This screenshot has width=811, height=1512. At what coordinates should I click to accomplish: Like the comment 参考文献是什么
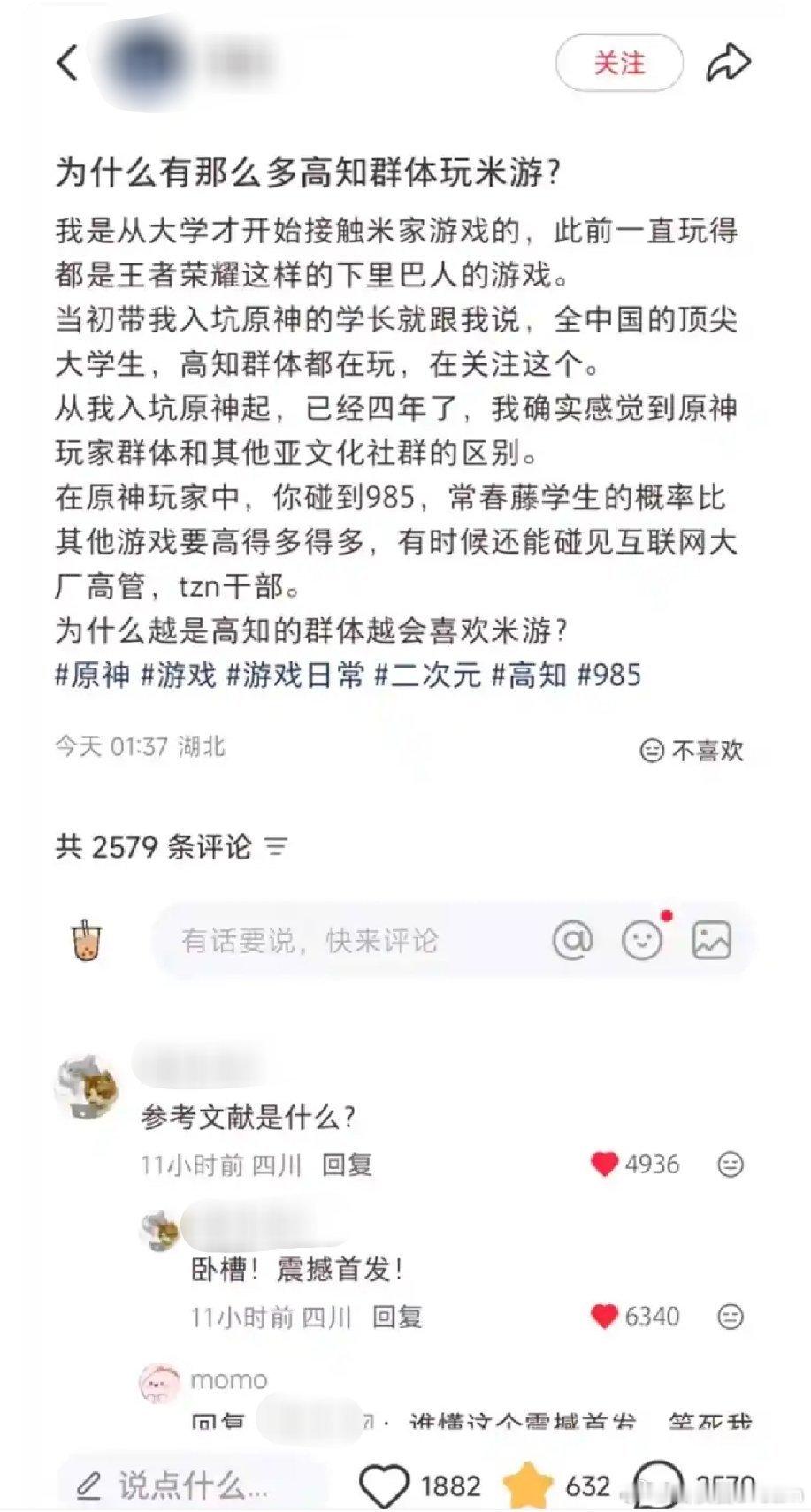605,1165
